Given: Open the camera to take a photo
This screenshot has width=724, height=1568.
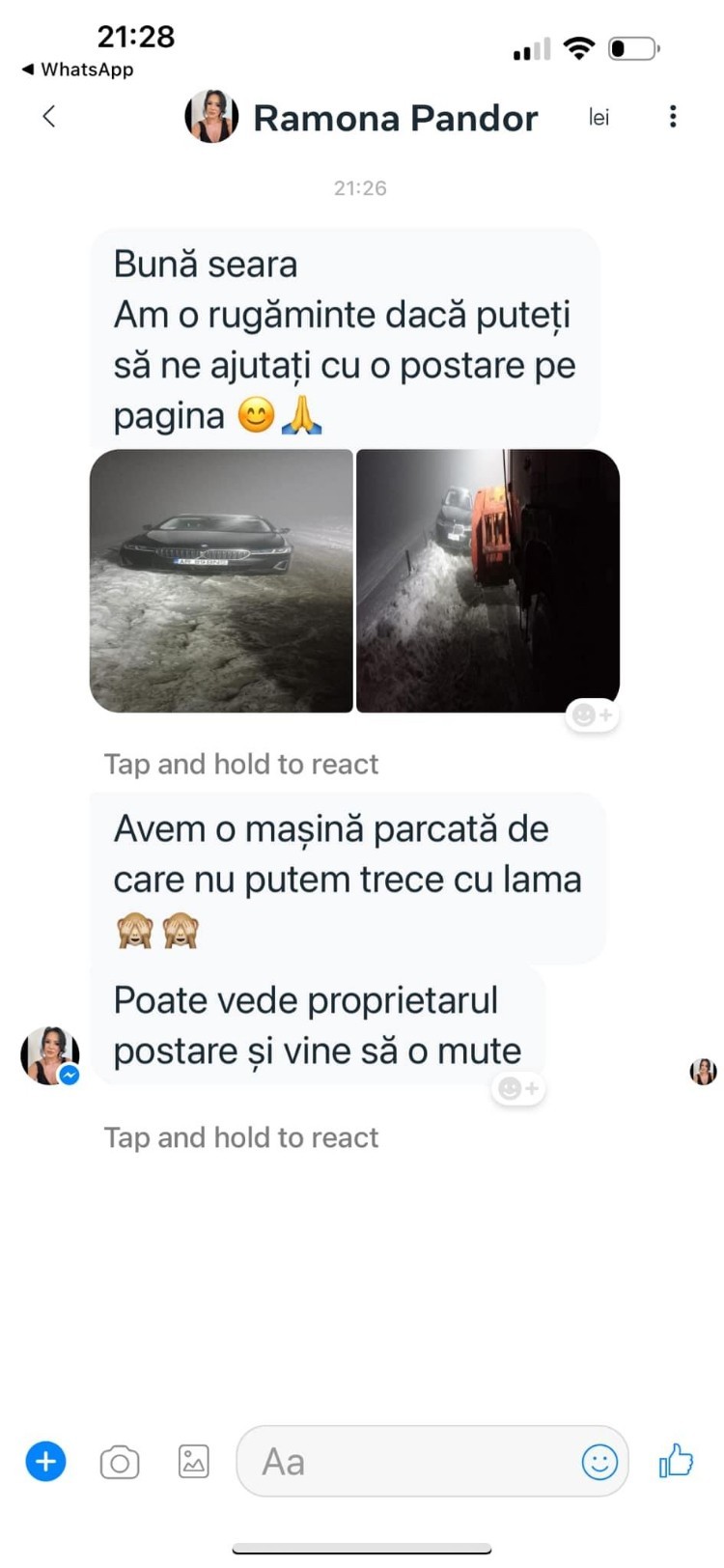Looking at the screenshot, I should [120, 1462].
